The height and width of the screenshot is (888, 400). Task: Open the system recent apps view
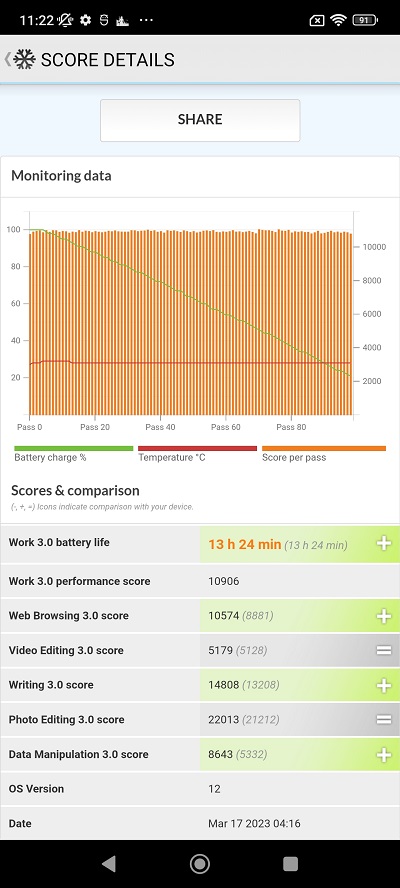(x=290, y=864)
